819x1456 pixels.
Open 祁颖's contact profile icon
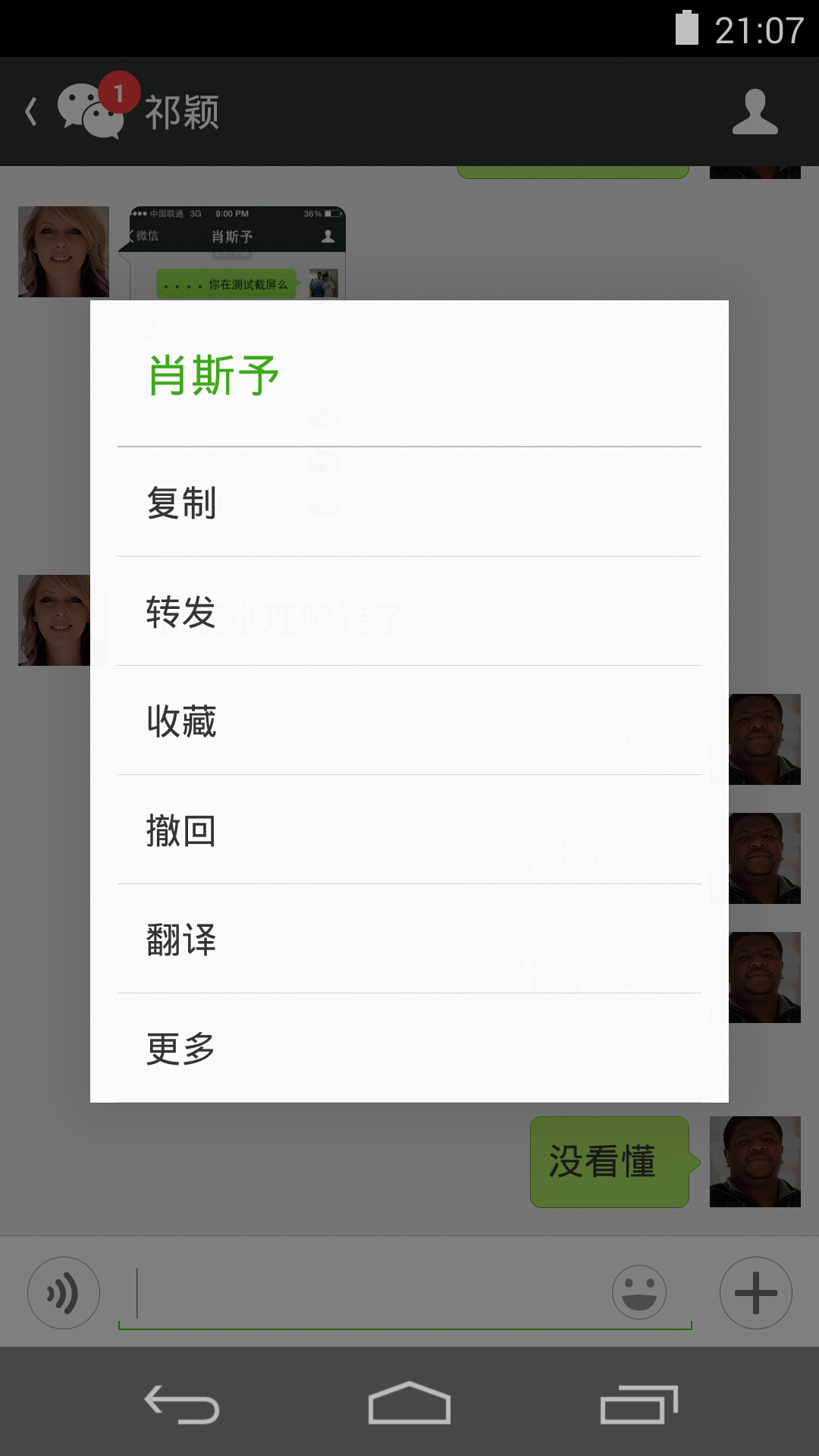(755, 112)
